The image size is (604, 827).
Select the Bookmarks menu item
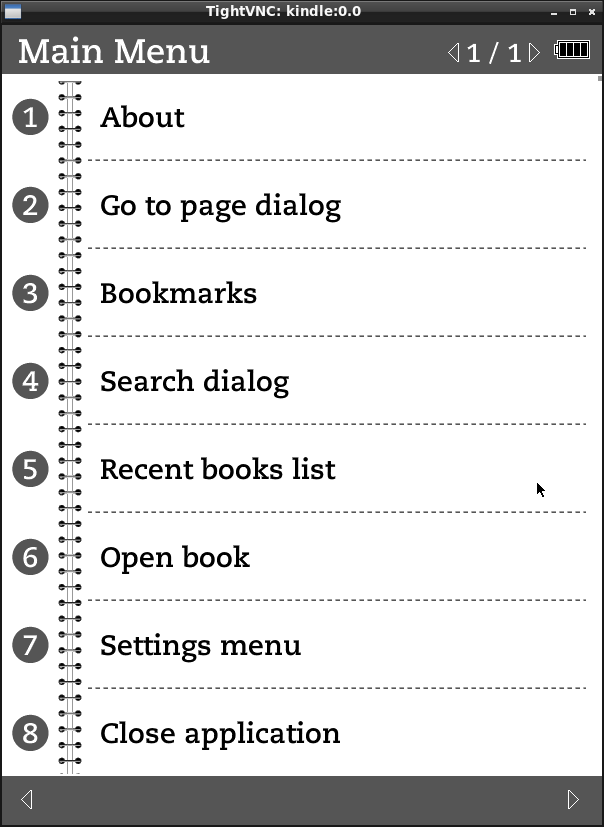(178, 294)
